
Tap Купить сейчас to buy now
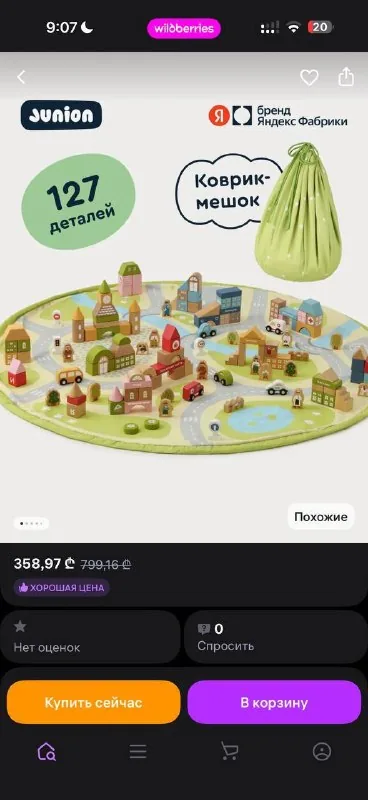pyautogui.click(x=93, y=703)
